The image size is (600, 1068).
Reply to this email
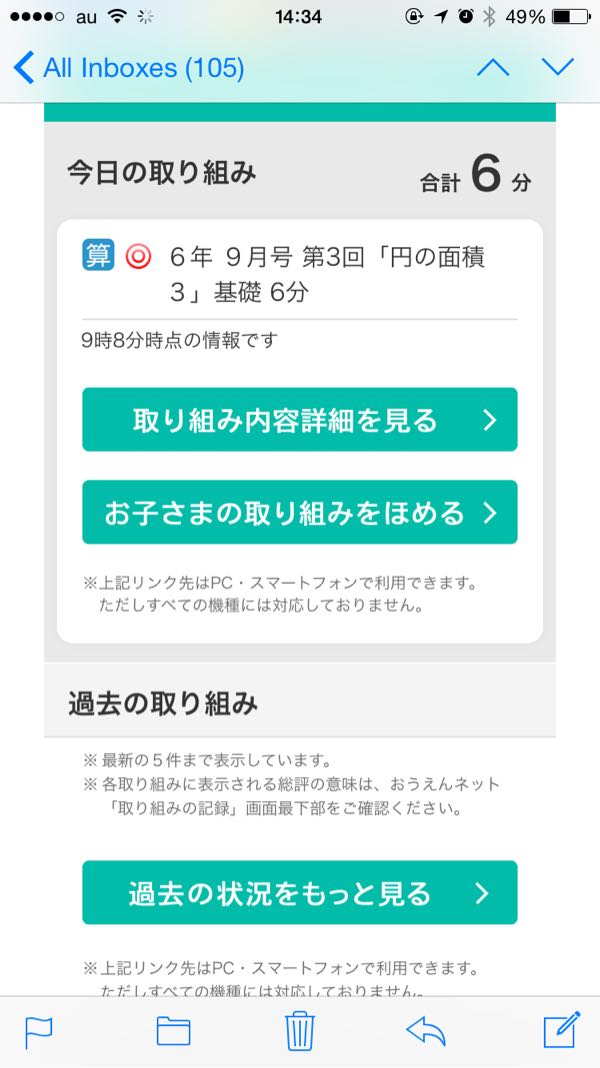point(426,1031)
